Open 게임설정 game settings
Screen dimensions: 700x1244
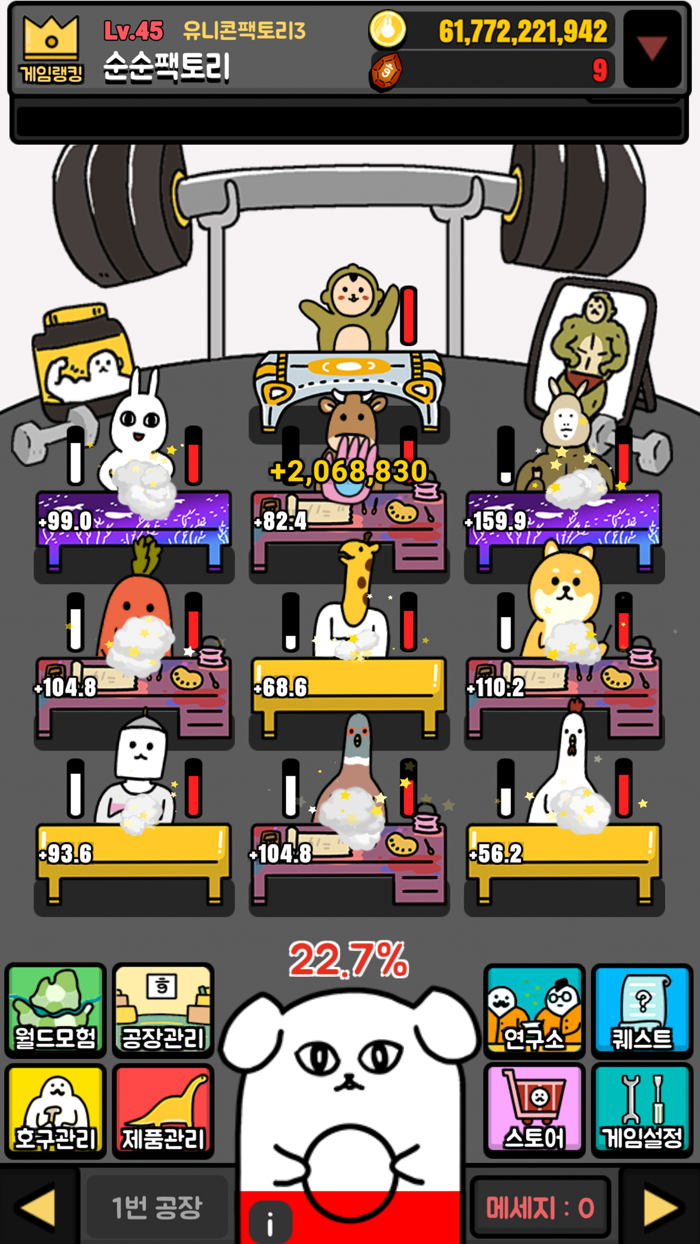click(642, 1111)
